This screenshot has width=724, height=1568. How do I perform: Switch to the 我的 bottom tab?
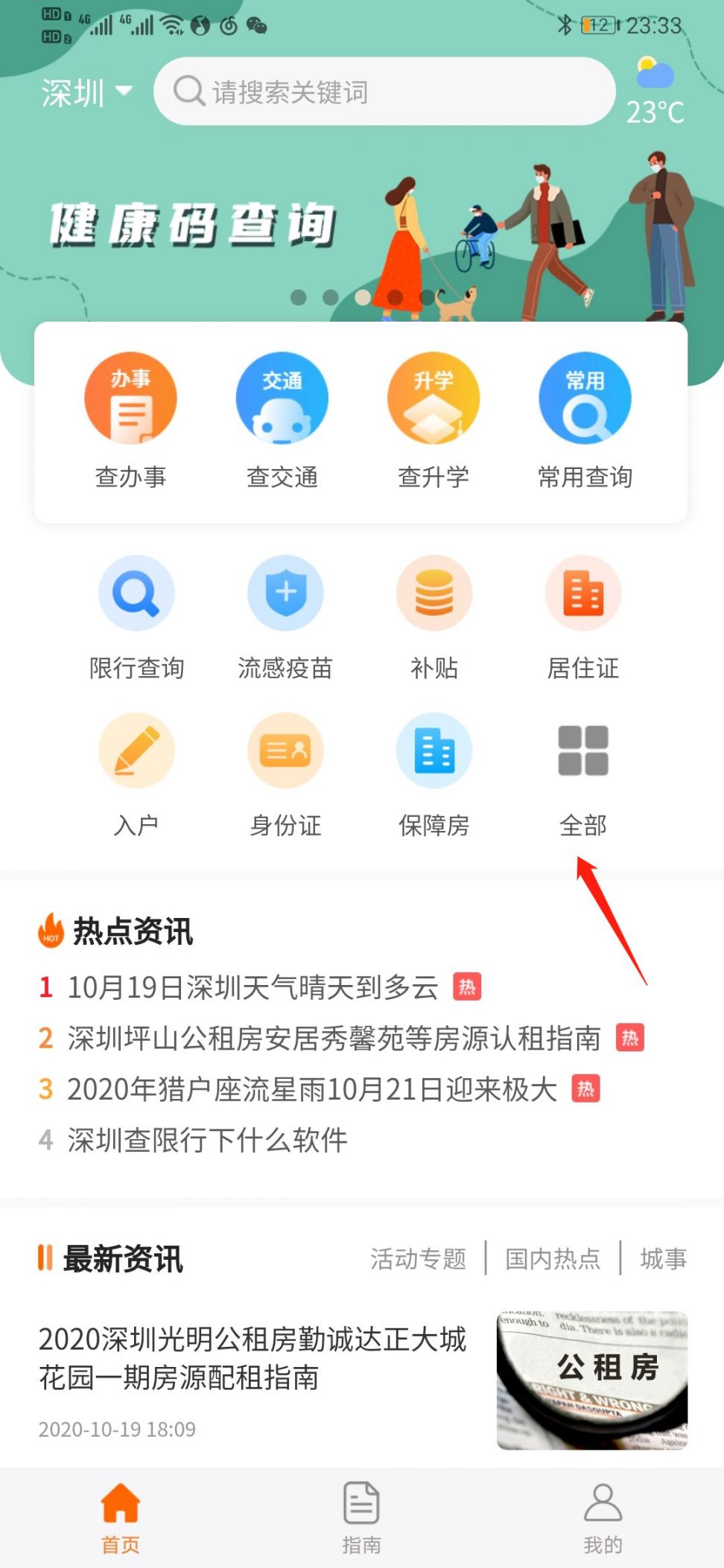tap(603, 1518)
